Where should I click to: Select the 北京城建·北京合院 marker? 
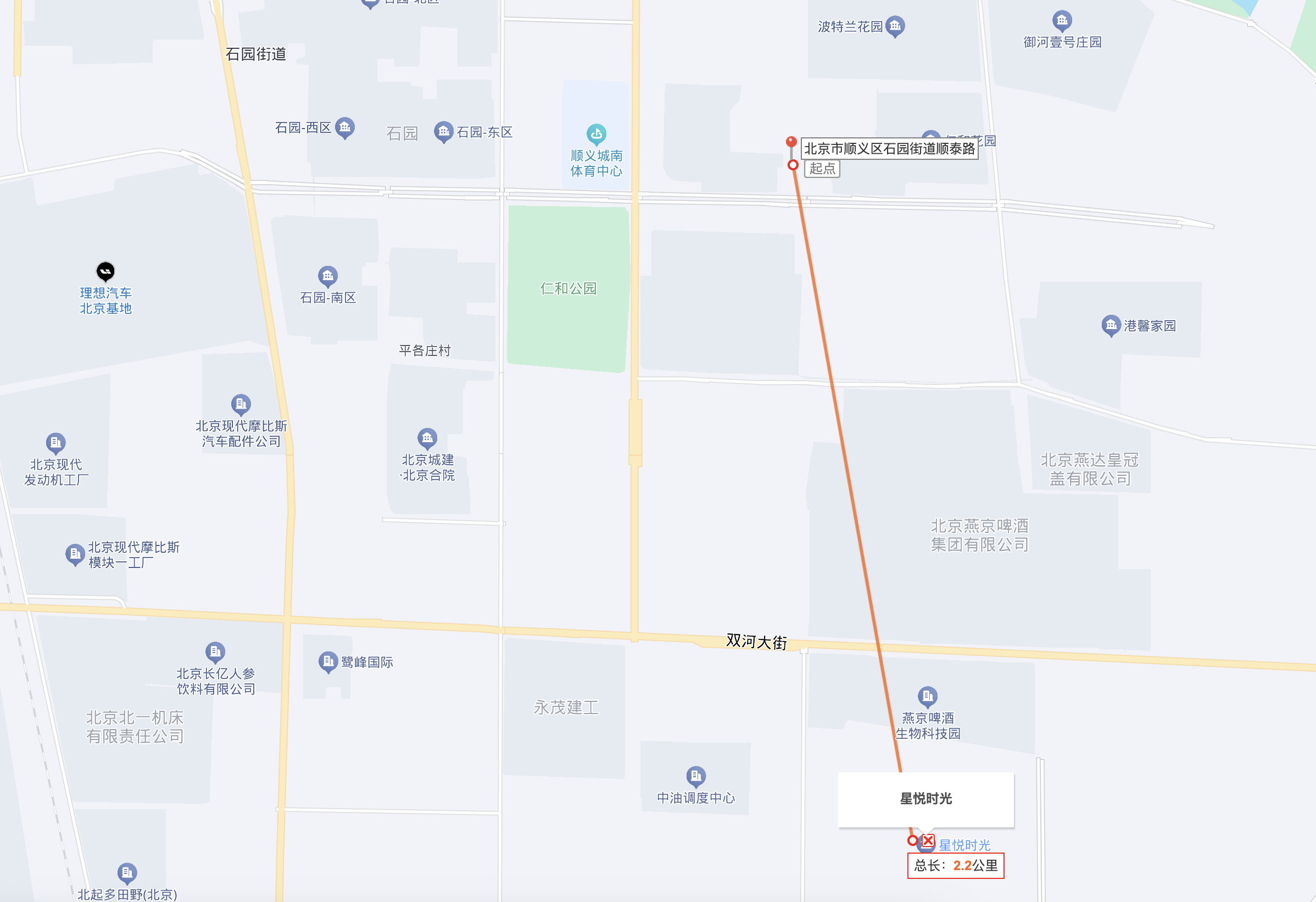tap(427, 438)
